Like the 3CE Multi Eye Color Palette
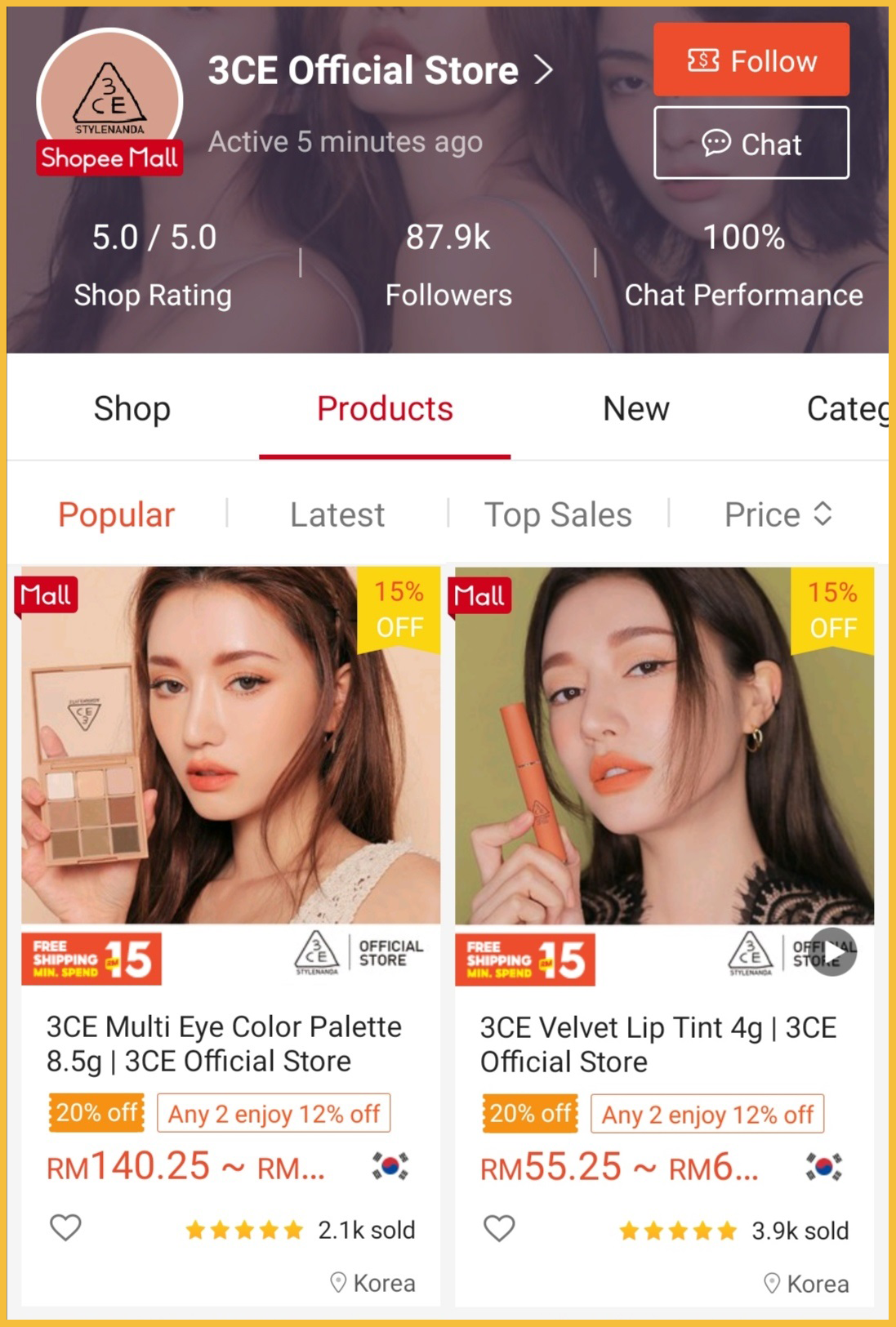This screenshot has width=896, height=1327. coord(65,1227)
